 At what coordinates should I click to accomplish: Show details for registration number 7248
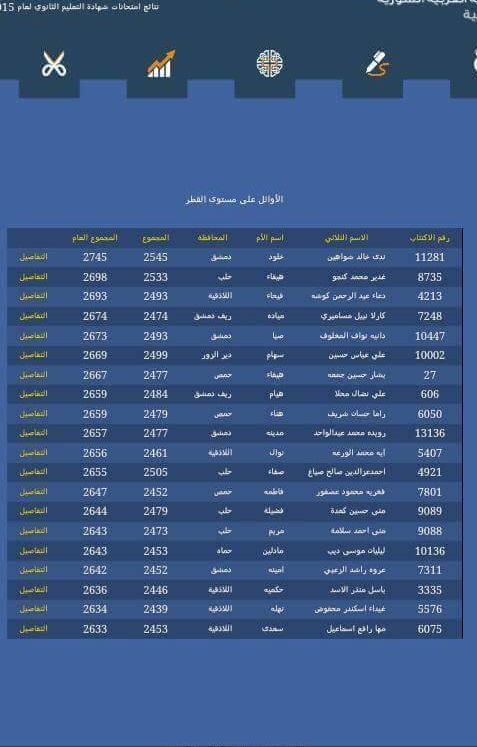[33, 316]
